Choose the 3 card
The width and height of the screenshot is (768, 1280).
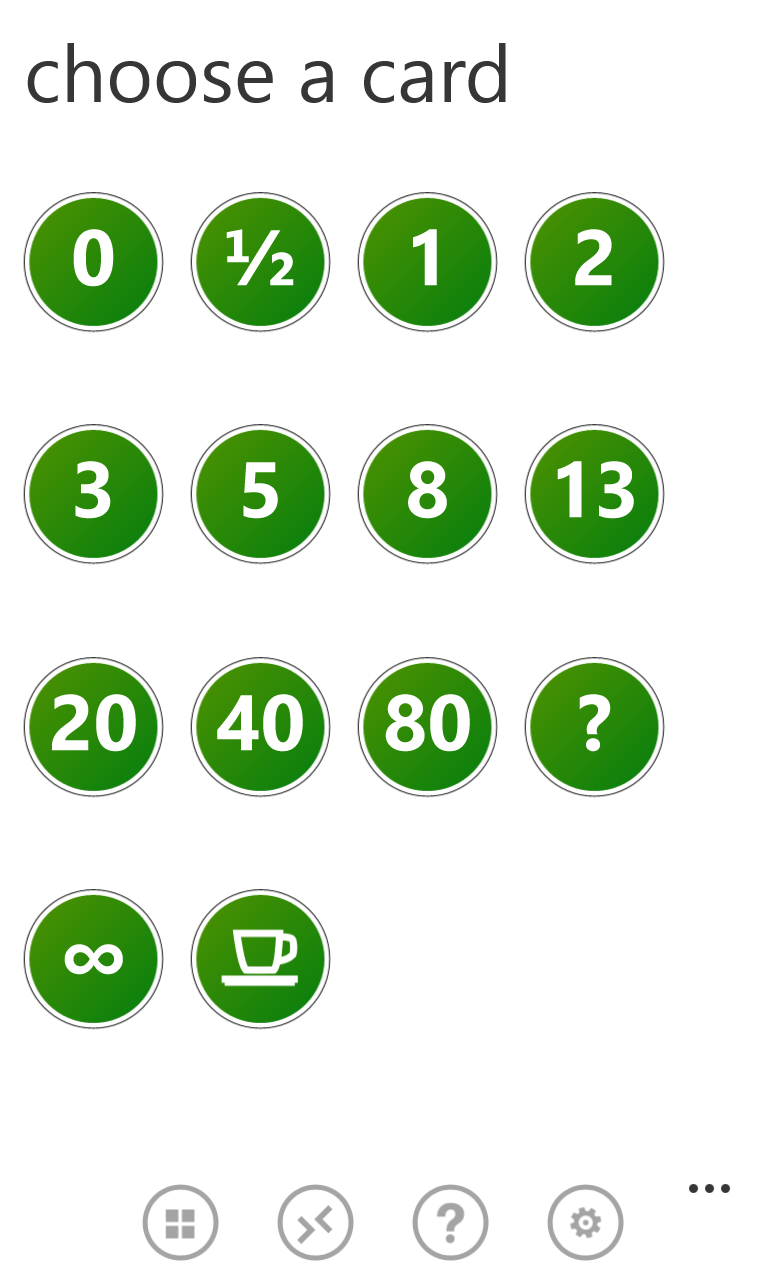[x=93, y=494]
